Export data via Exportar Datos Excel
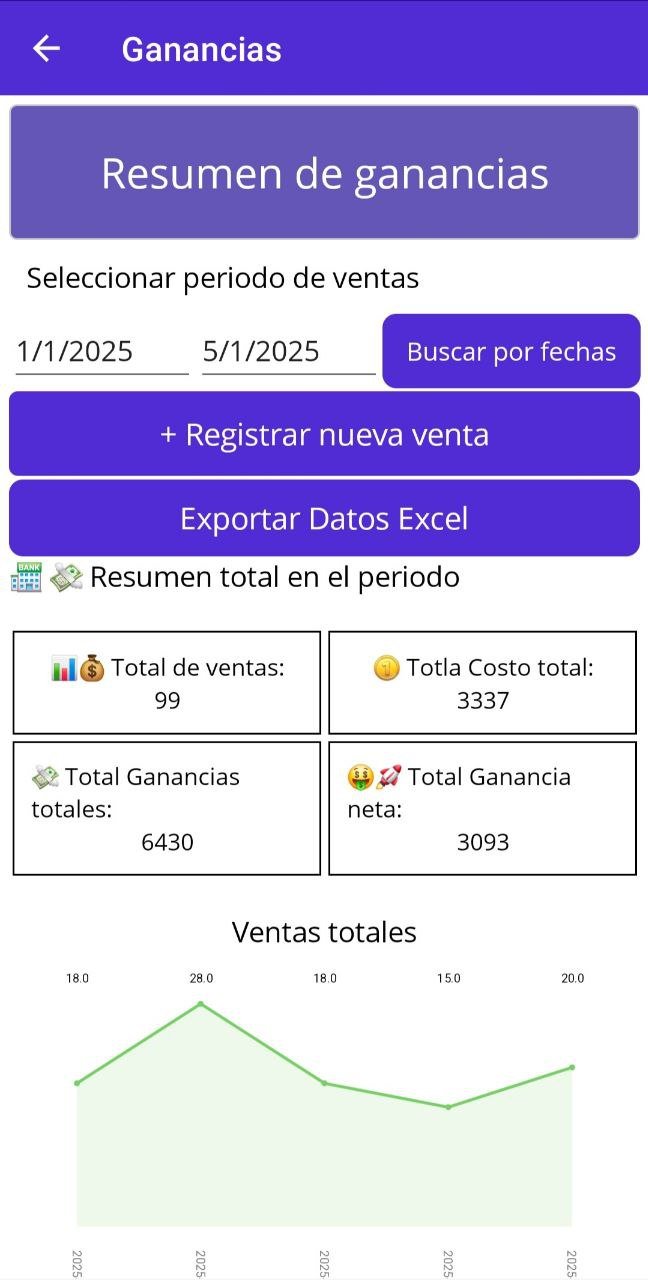The height and width of the screenshot is (1280, 648). 324,518
